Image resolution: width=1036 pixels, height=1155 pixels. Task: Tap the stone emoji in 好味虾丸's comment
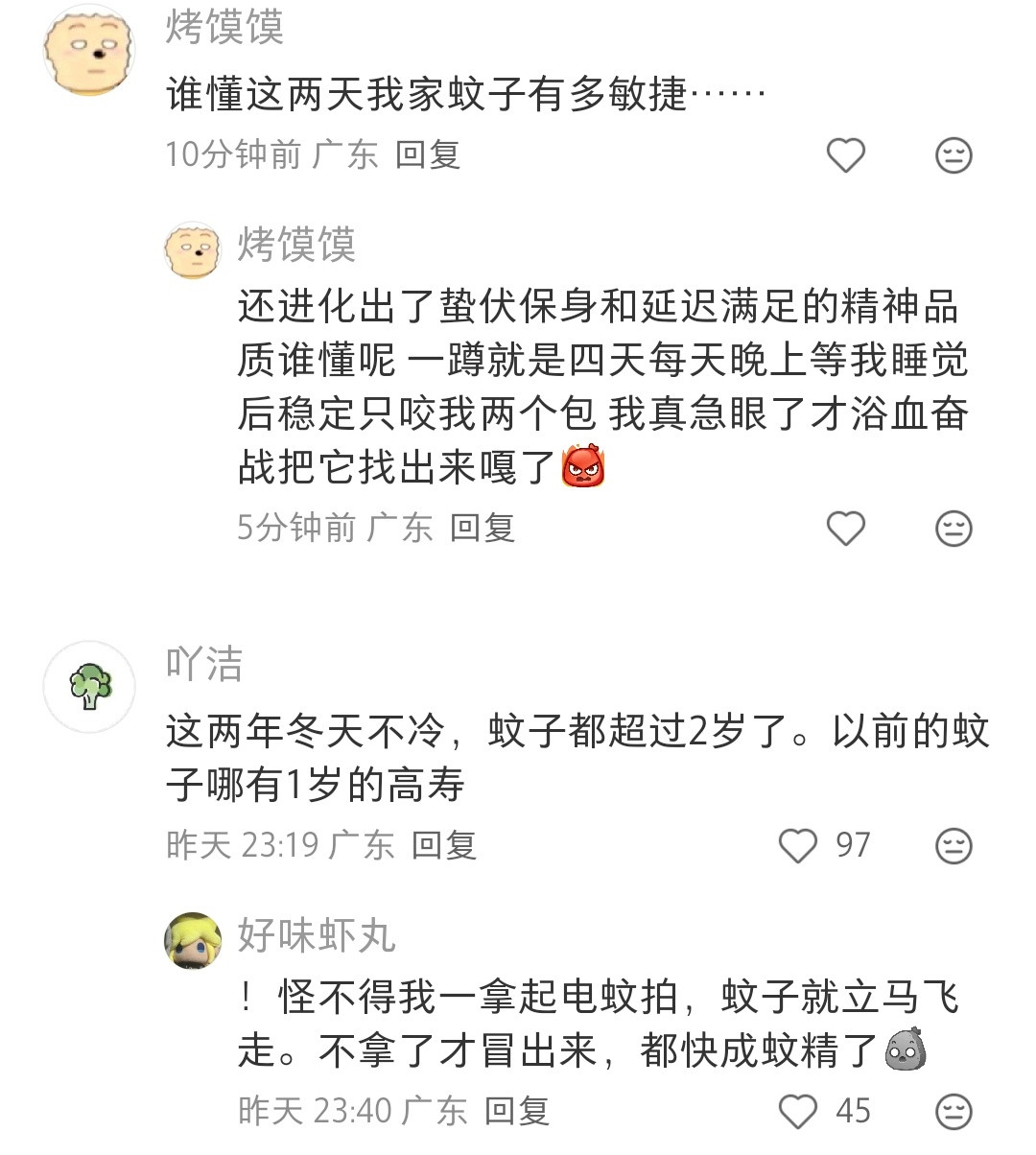[906, 1050]
